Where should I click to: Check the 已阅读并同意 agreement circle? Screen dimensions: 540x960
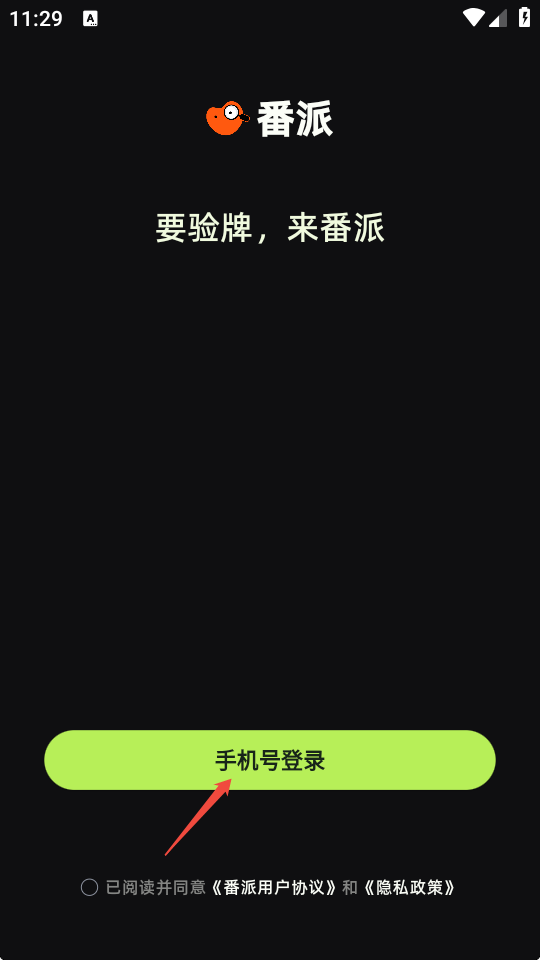pos(89,887)
